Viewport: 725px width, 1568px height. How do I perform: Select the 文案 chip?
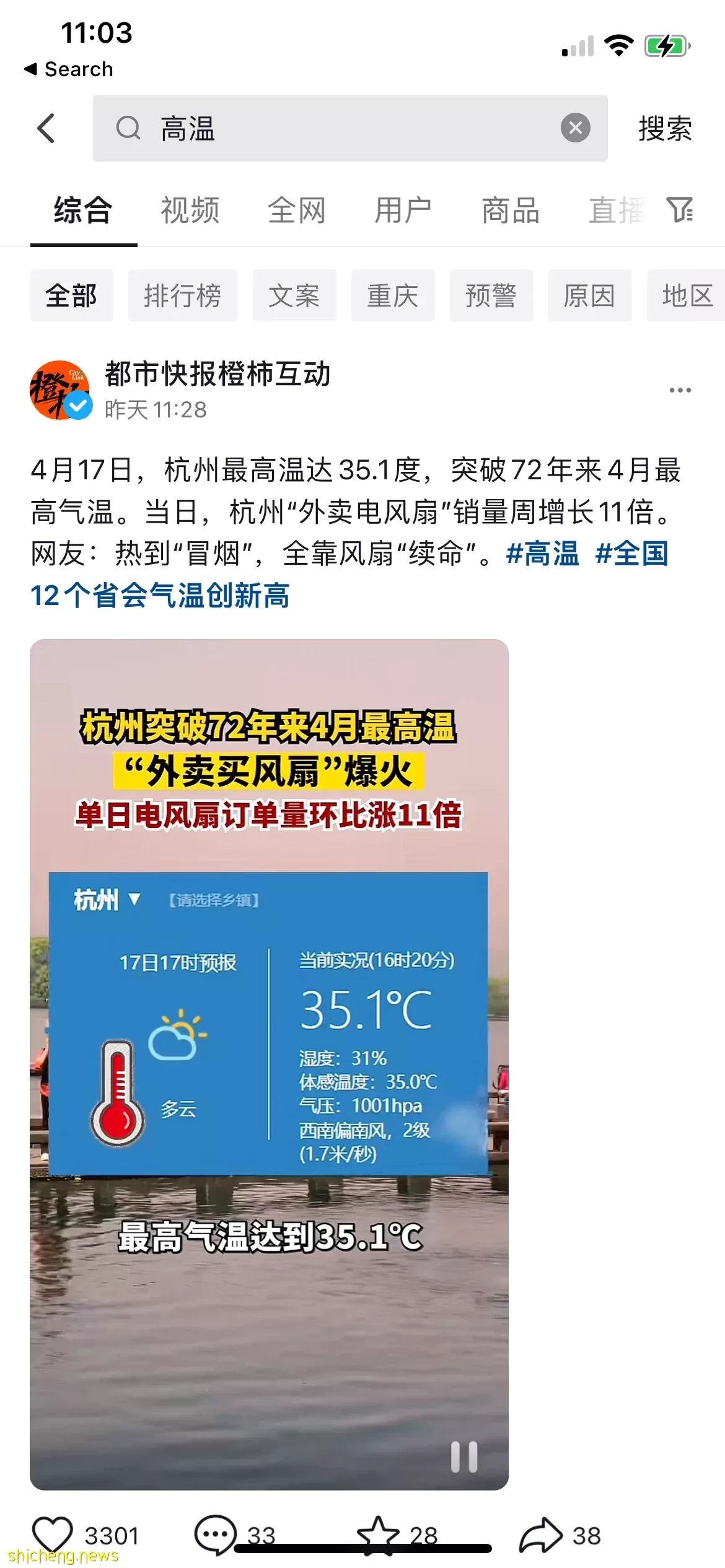click(x=294, y=295)
